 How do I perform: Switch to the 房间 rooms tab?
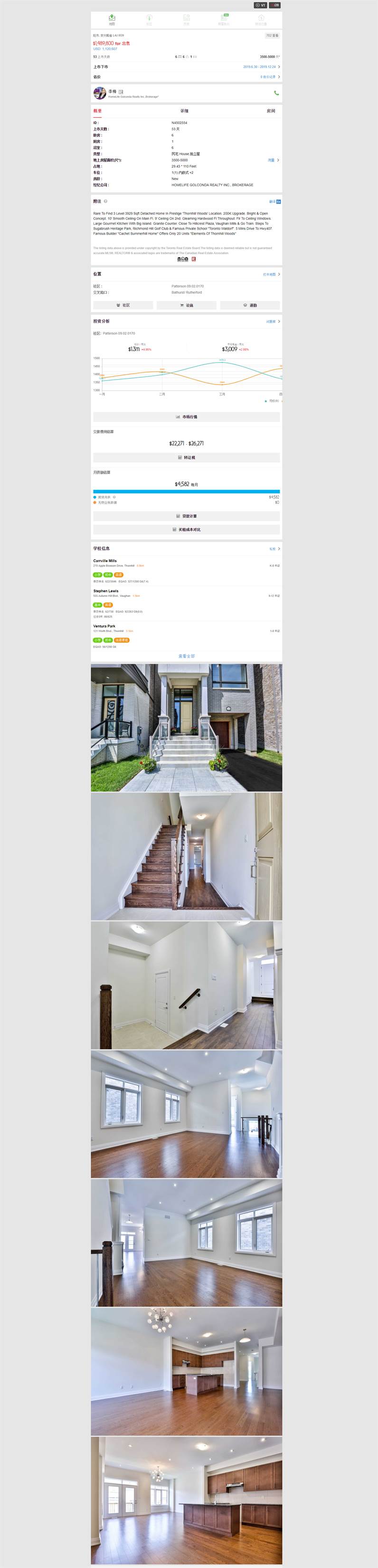(270, 111)
